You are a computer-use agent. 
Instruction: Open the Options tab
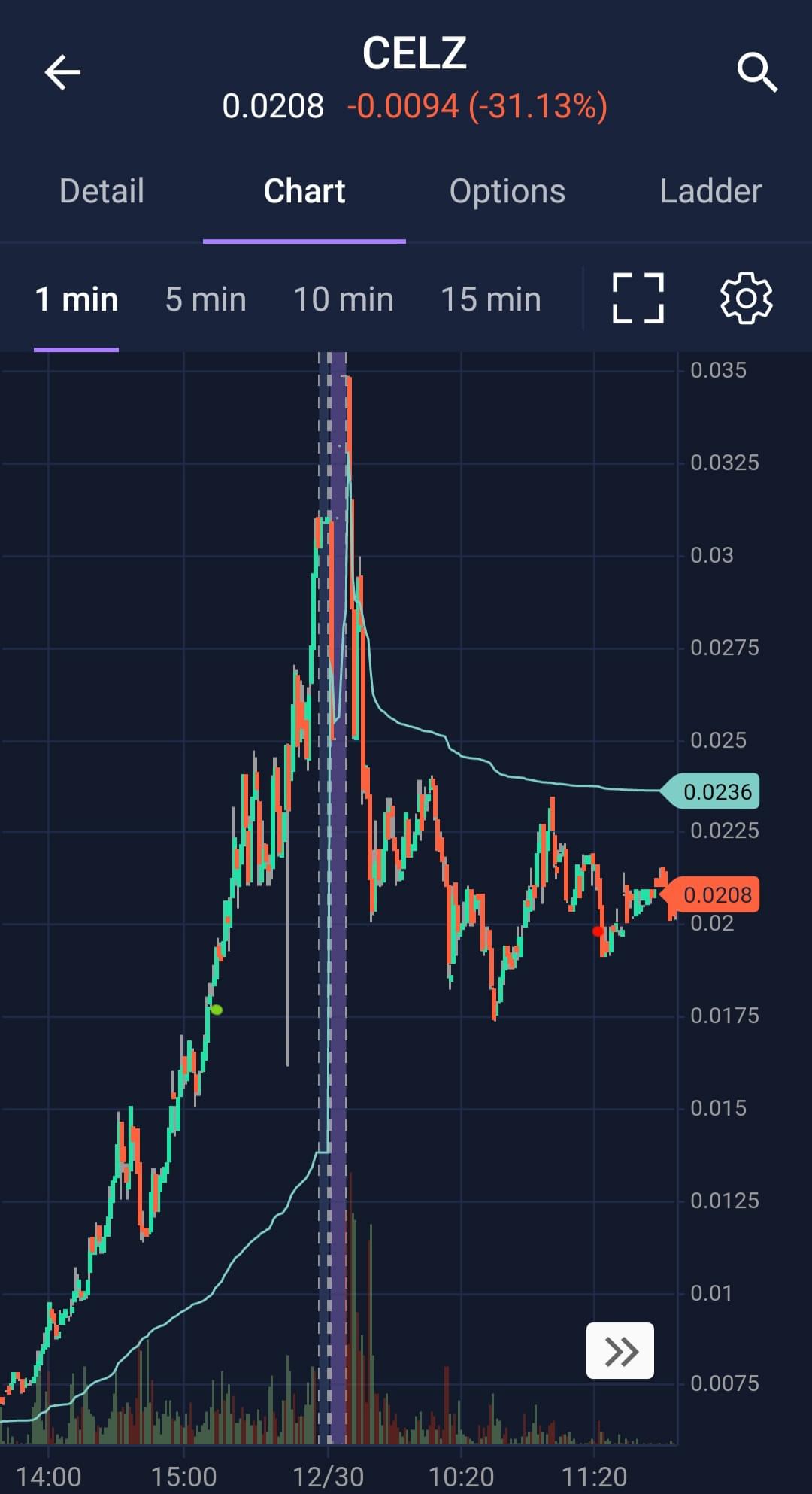click(x=507, y=191)
